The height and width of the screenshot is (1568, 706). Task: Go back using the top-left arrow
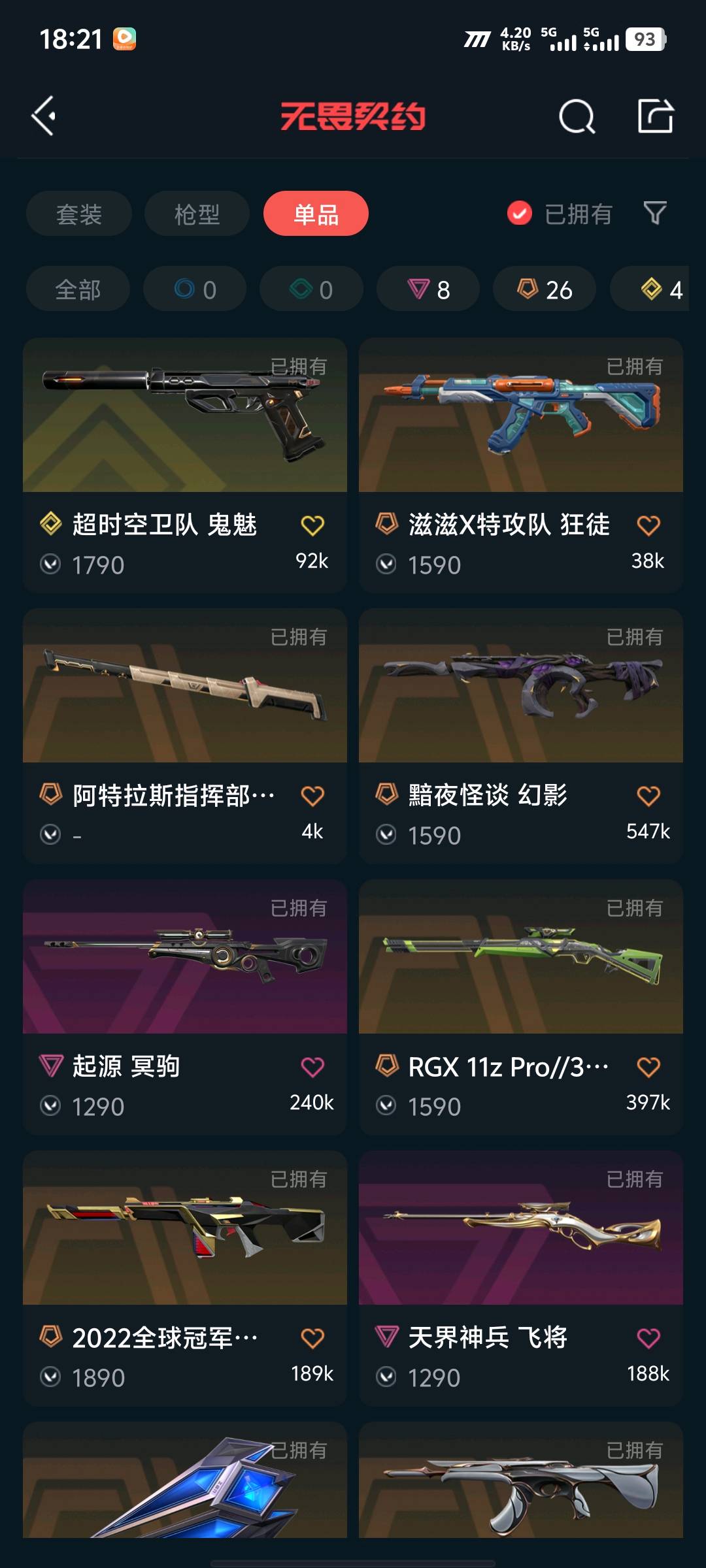[x=44, y=116]
